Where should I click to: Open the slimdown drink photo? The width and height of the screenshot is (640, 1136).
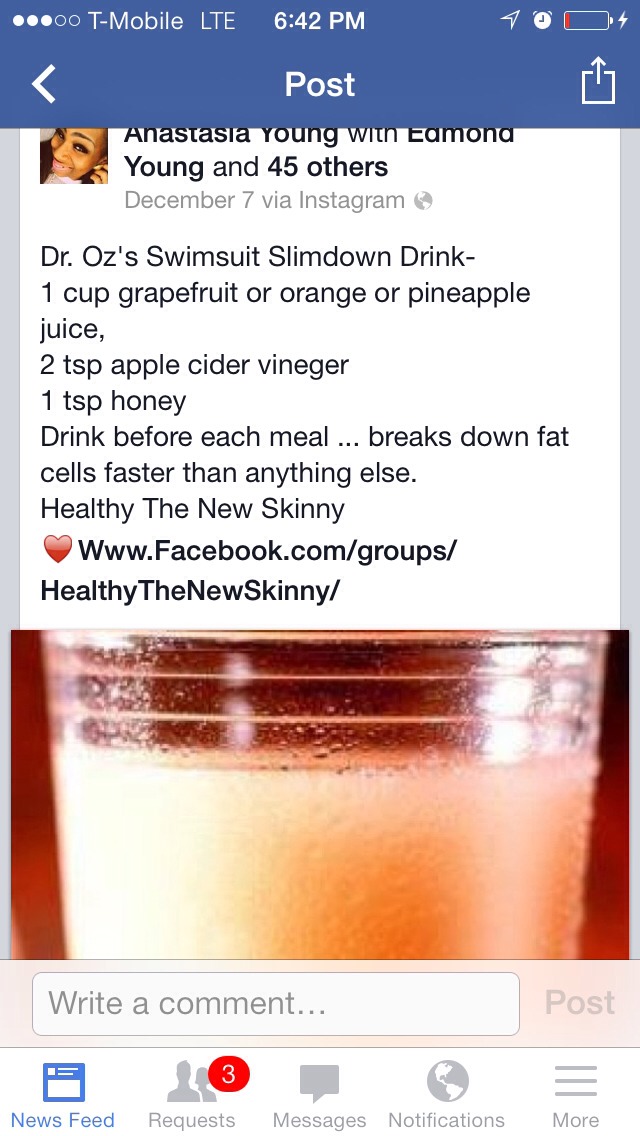[320, 795]
